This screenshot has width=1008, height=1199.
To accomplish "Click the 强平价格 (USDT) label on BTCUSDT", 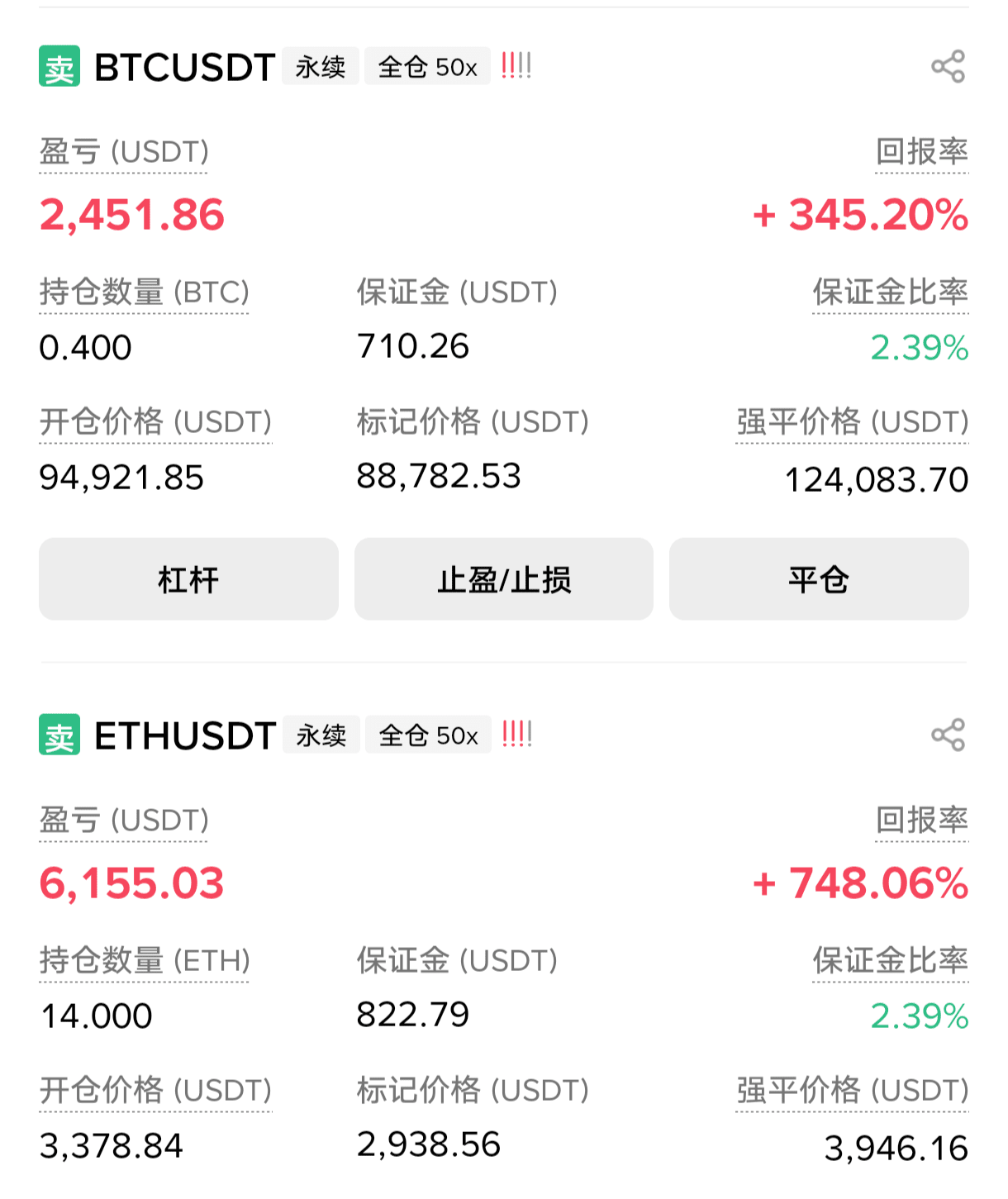I will tap(852, 422).
